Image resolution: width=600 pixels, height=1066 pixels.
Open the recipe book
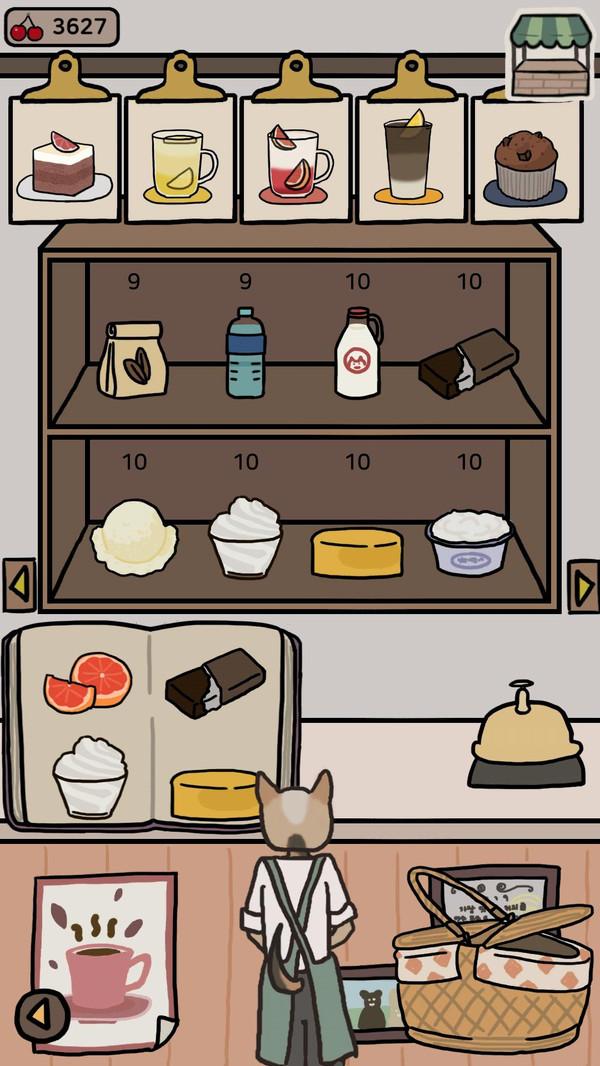tap(150, 725)
